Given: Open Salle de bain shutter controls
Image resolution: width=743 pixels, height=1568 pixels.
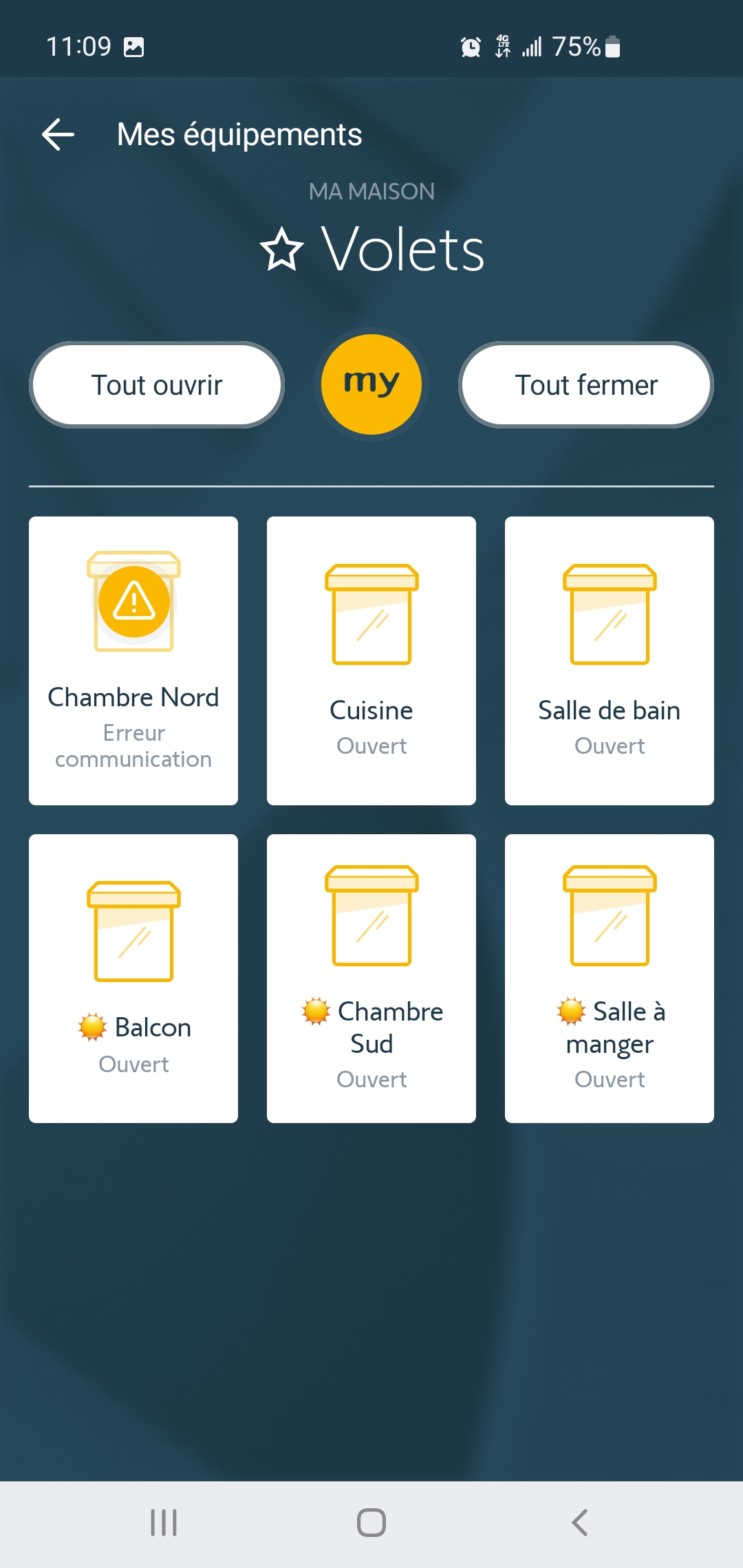Looking at the screenshot, I should point(610,660).
